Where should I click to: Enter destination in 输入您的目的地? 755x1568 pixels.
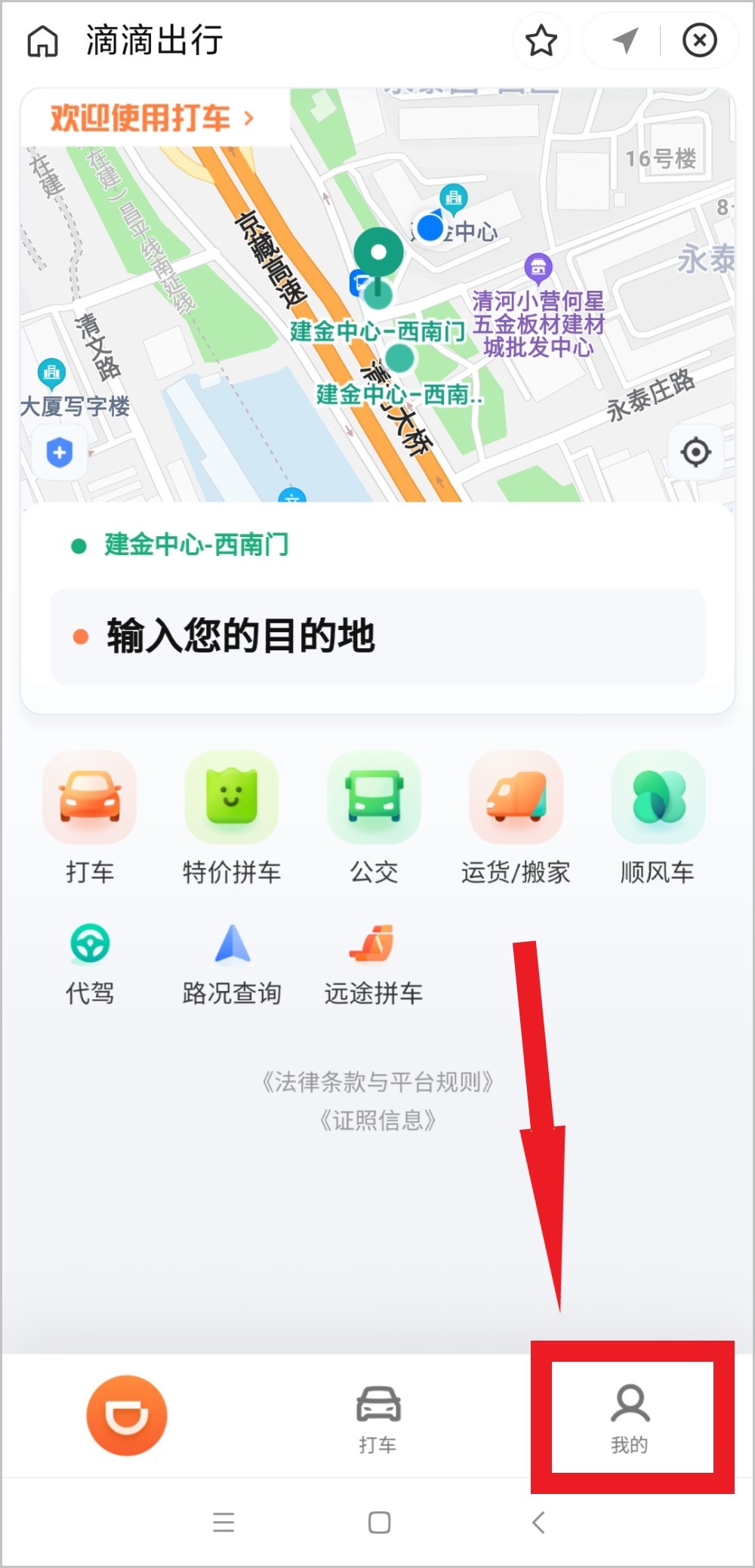coord(377,636)
